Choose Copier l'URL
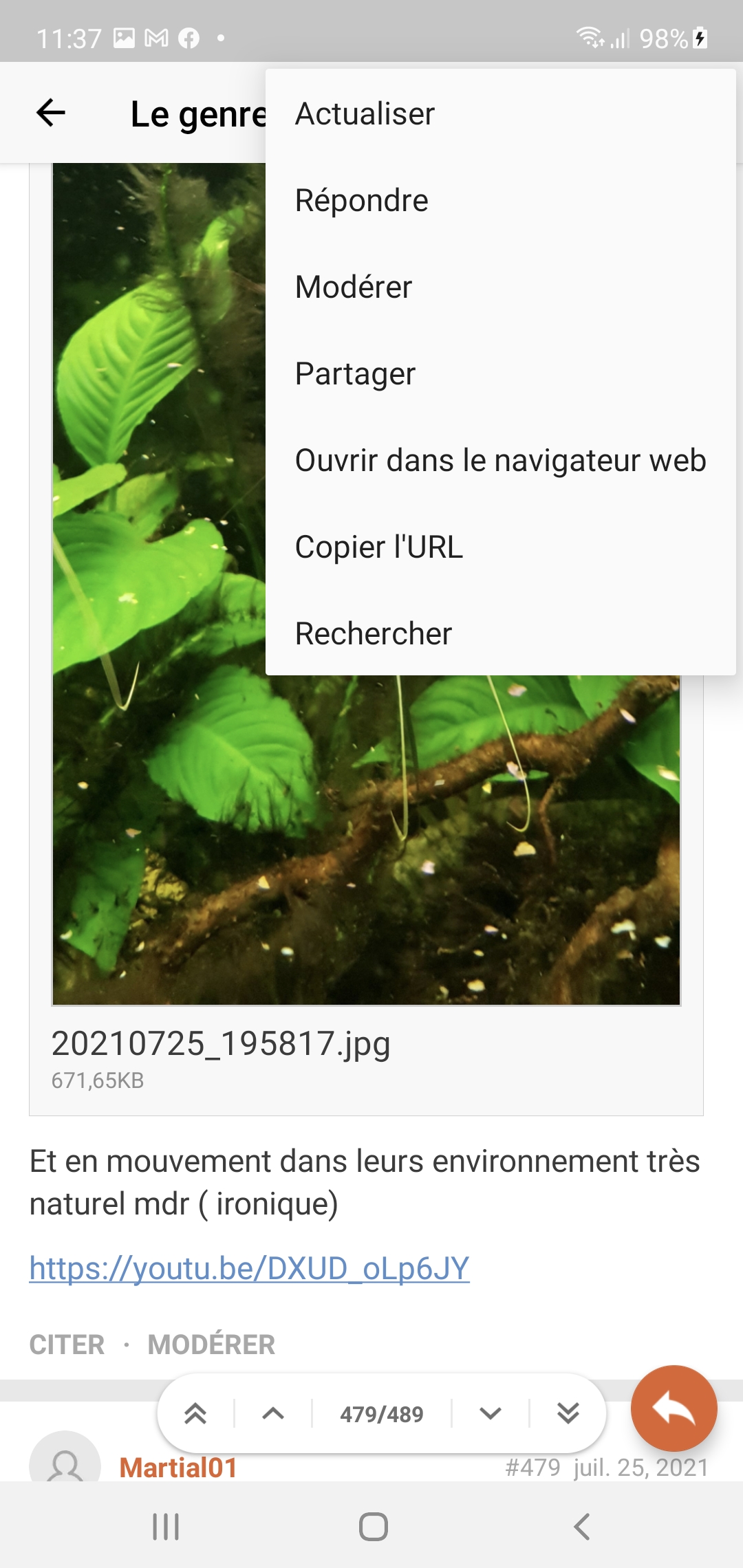The height and width of the screenshot is (1568, 743). click(378, 547)
